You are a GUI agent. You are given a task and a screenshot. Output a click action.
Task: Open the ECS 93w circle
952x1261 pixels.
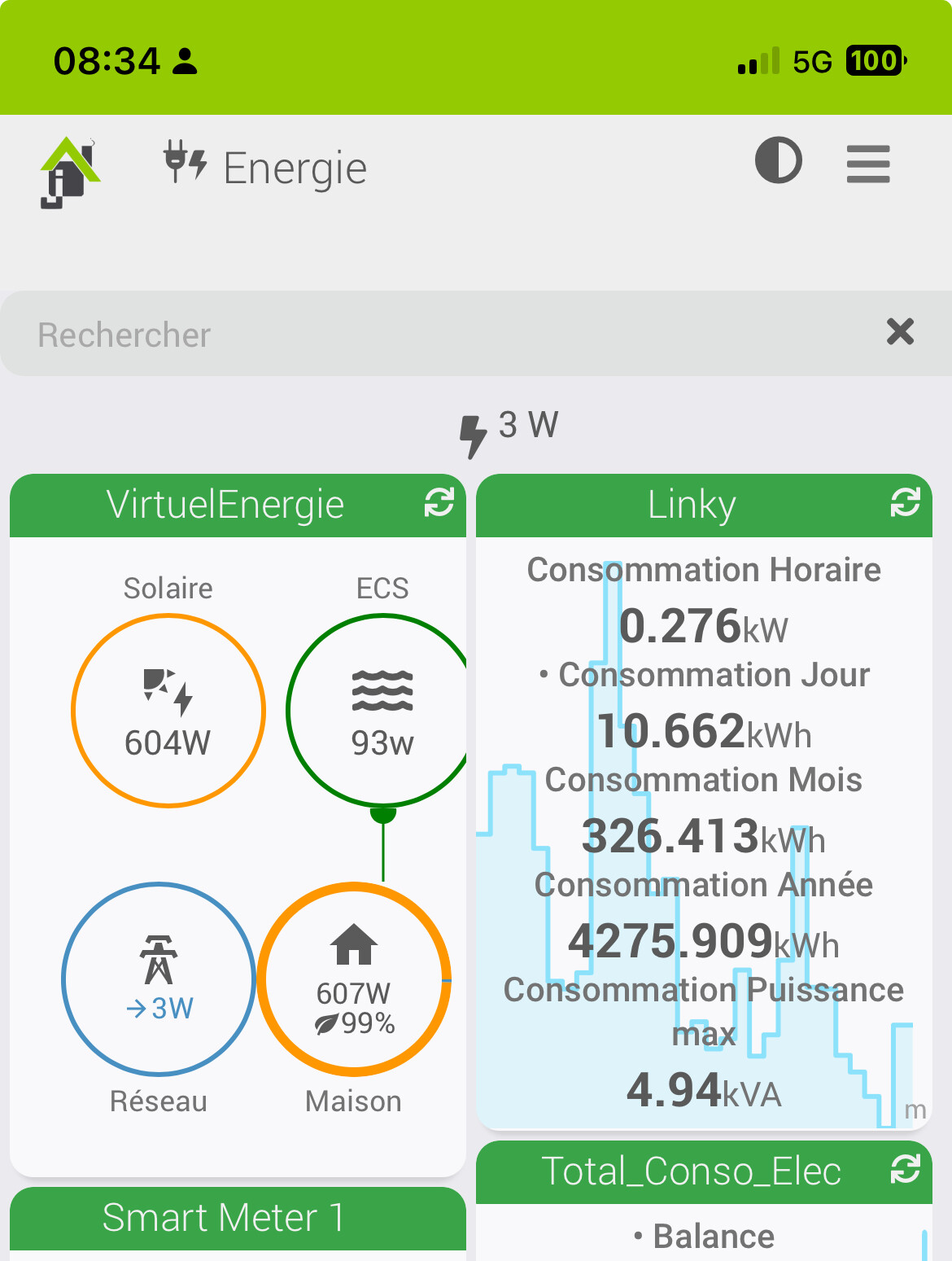coord(381,711)
